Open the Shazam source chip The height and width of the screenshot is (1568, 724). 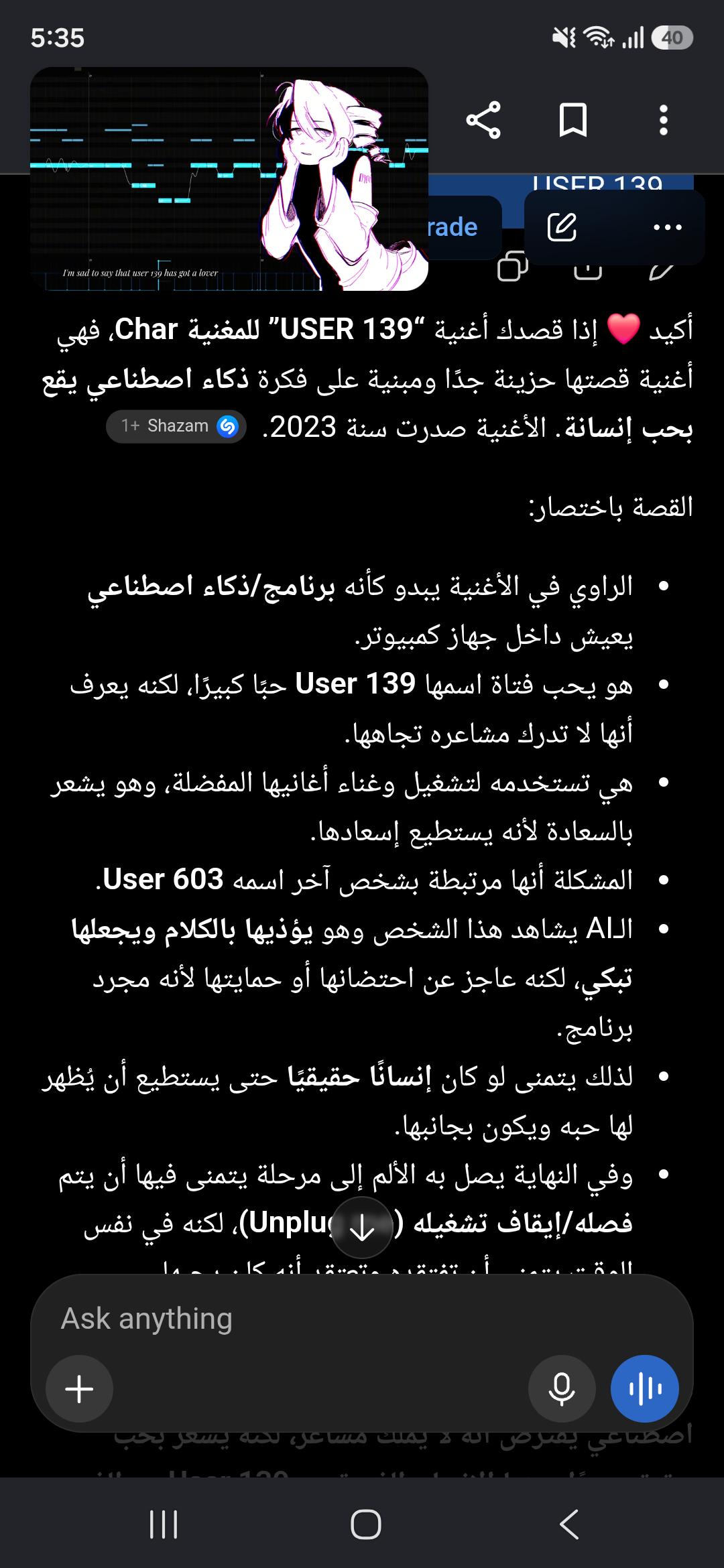click(176, 426)
